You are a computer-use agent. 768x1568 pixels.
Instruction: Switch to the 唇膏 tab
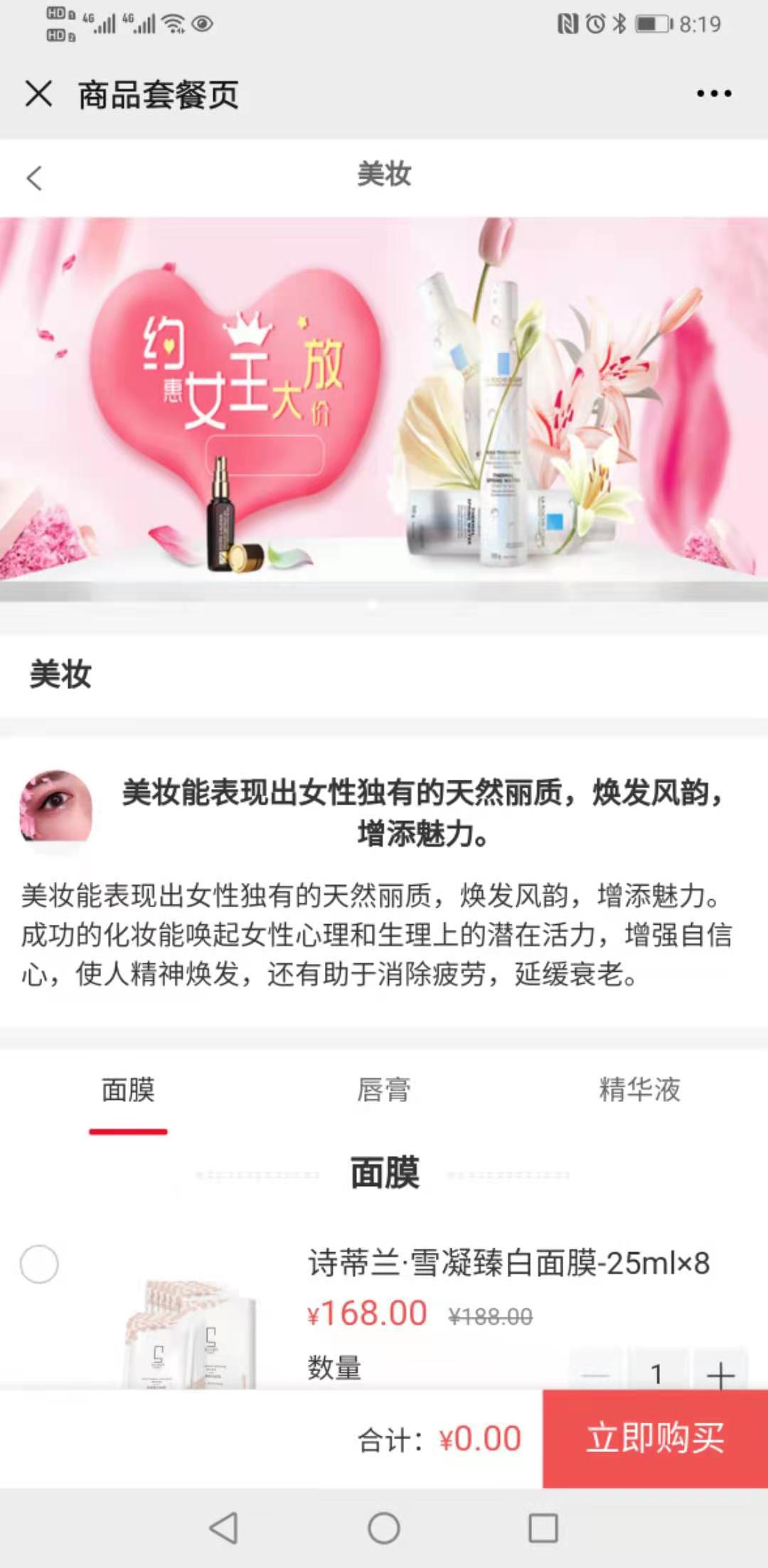click(384, 1091)
